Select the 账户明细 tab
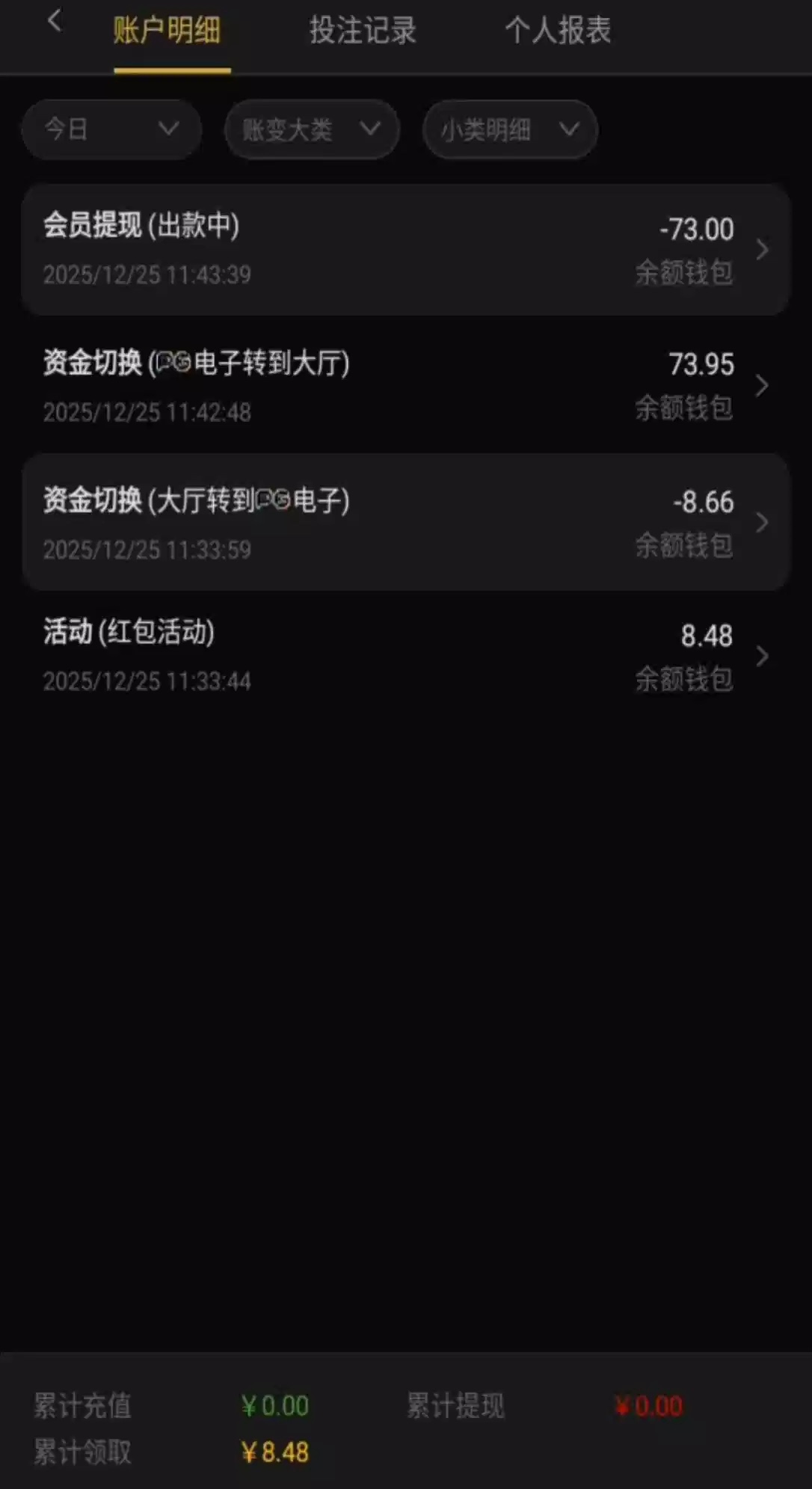This screenshot has height=1489, width=812. 167,31
